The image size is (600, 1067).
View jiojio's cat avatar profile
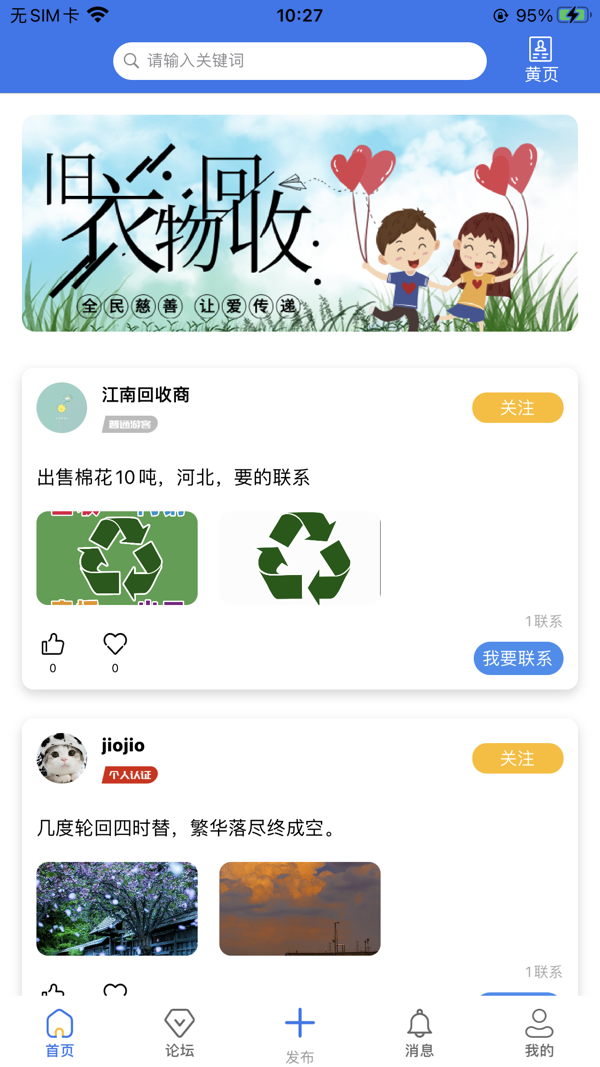(x=62, y=758)
